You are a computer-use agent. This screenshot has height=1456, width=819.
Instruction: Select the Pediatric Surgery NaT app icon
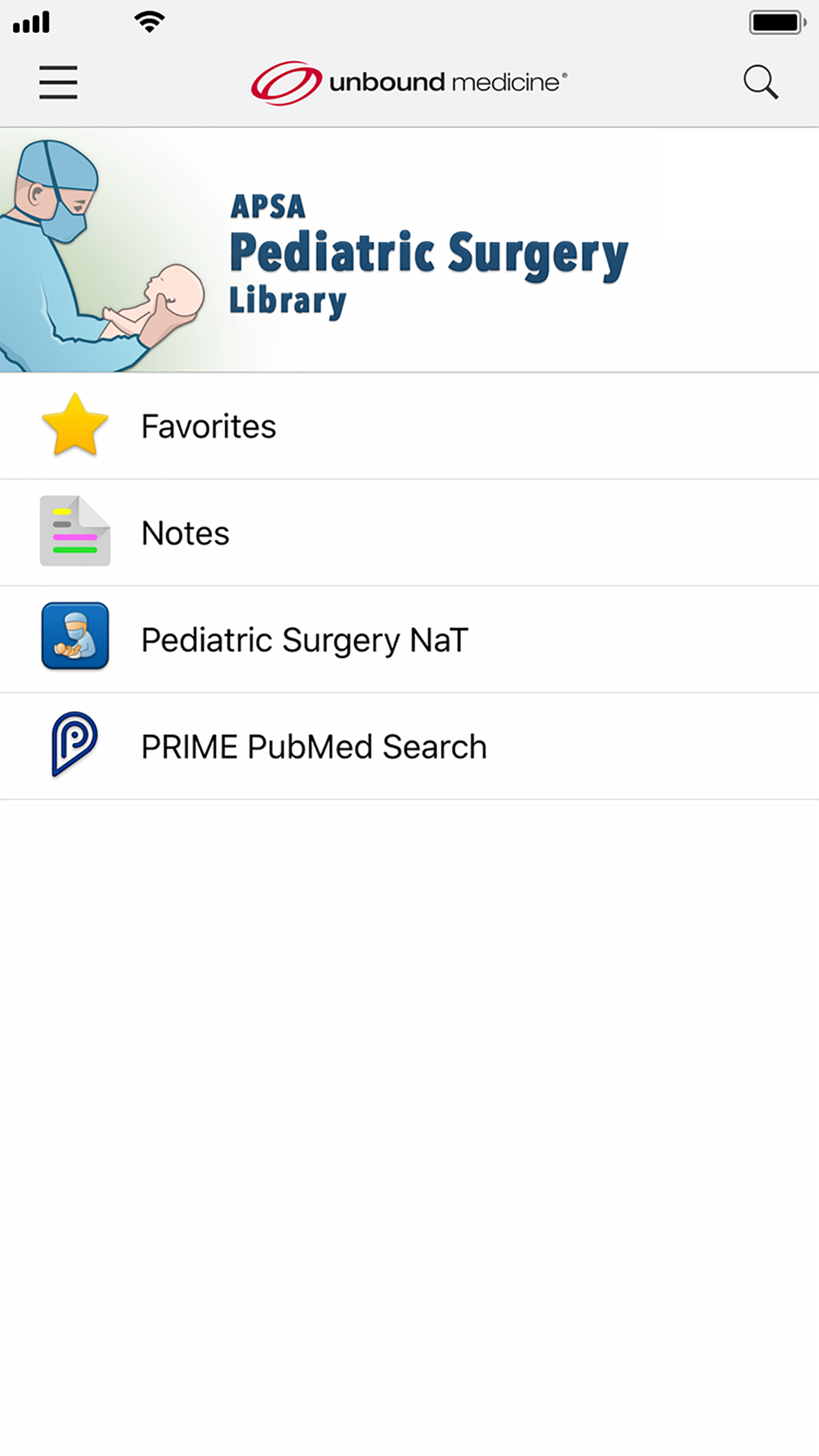point(75,638)
